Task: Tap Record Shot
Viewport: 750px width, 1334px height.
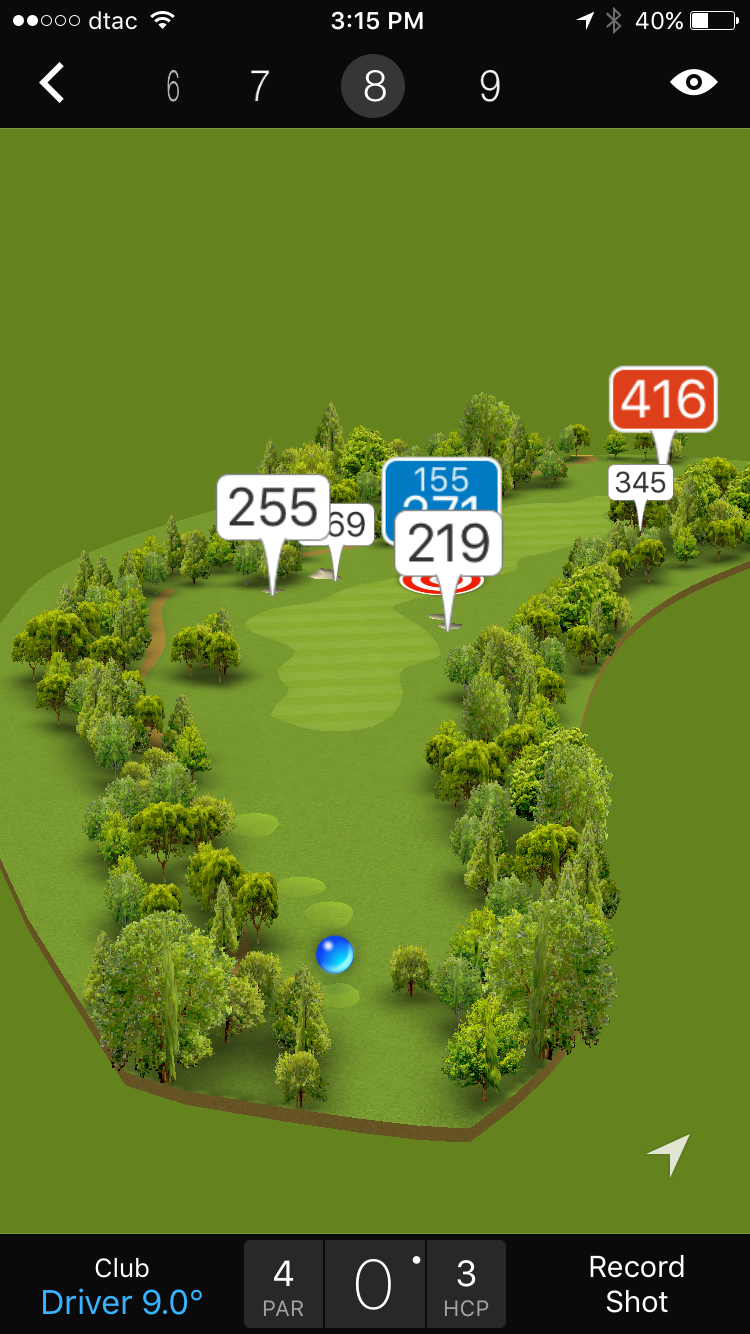Action: click(x=636, y=1284)
